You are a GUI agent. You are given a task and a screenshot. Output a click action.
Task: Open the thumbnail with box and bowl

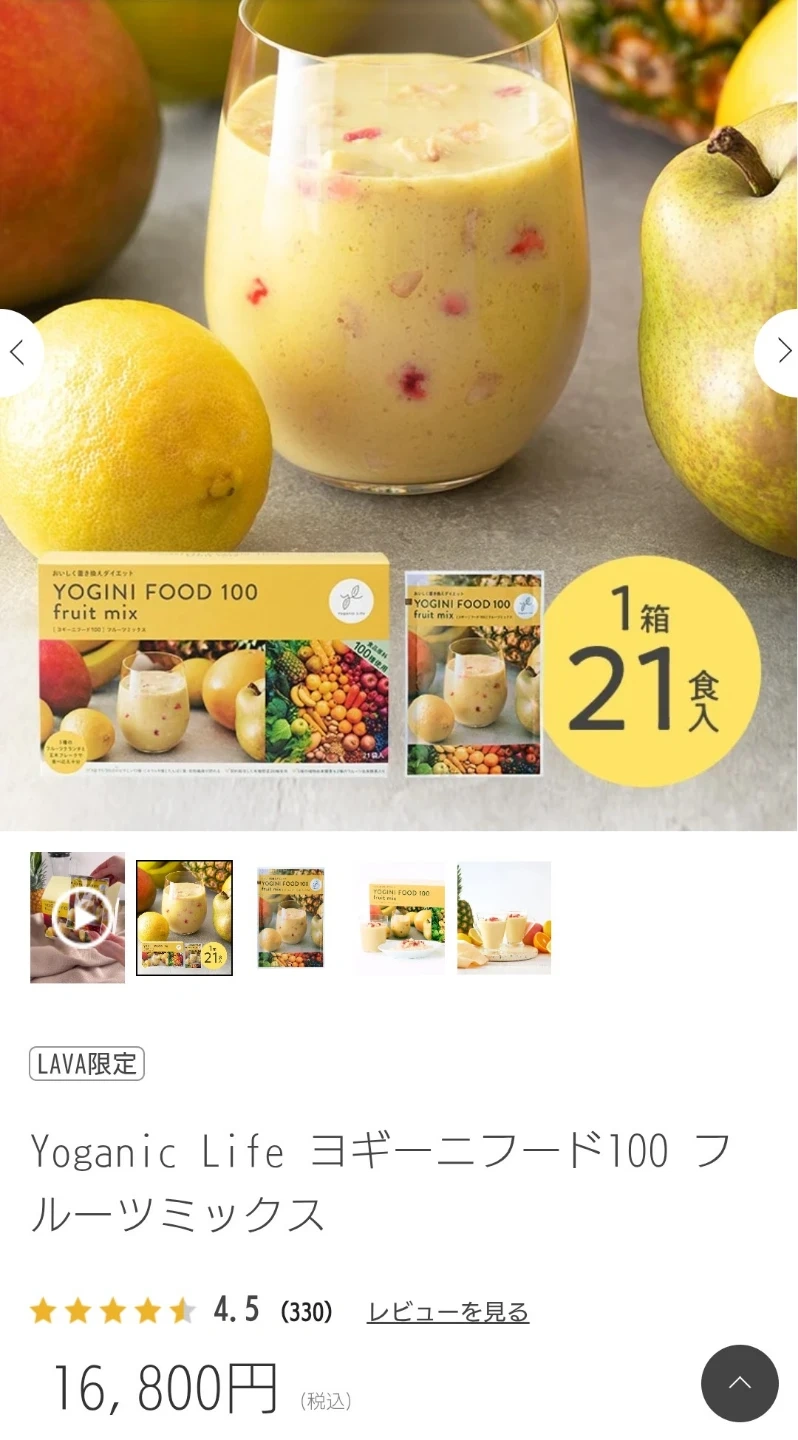(400, 917)
